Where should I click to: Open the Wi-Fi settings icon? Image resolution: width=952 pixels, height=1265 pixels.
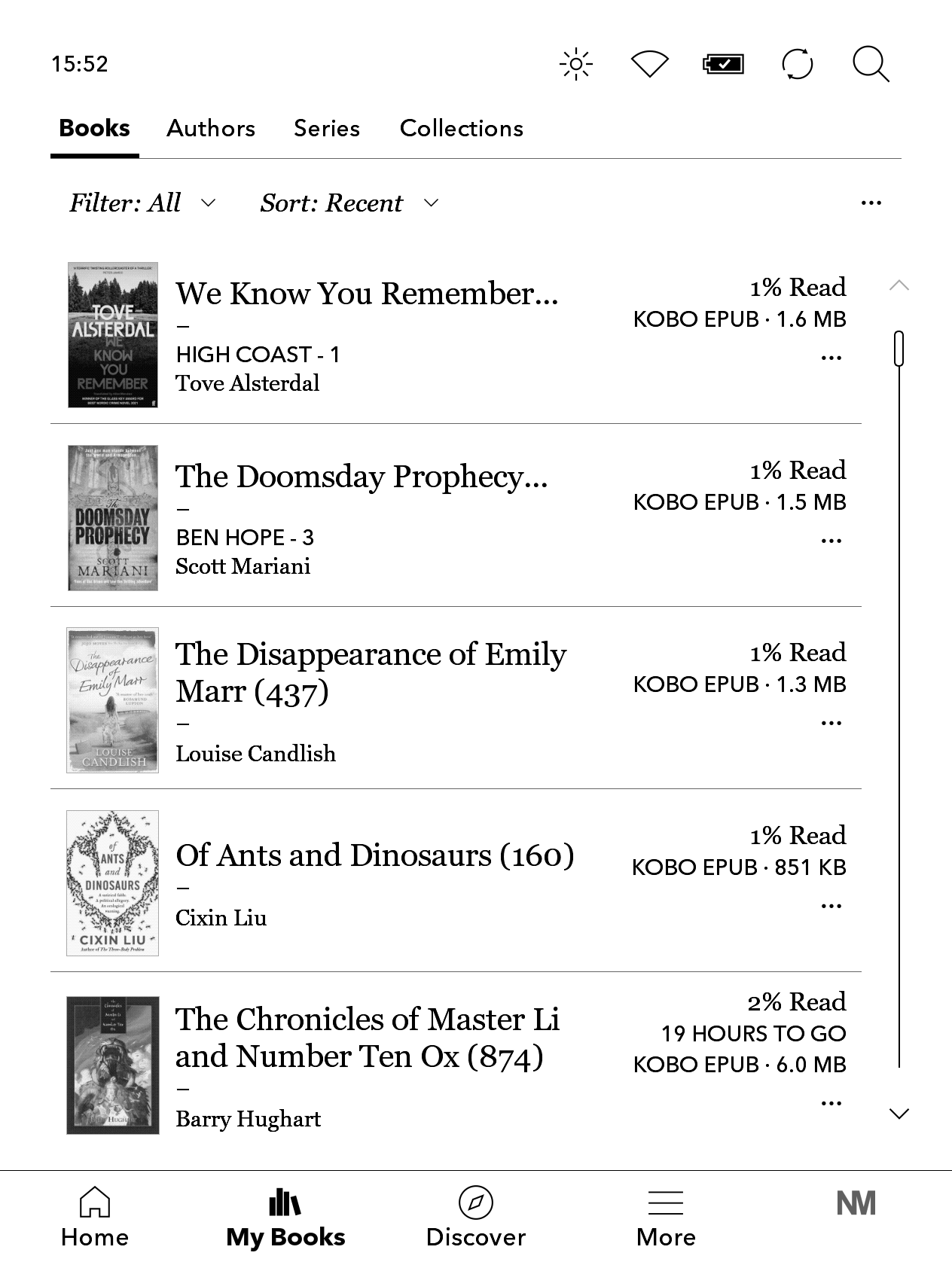coord(649,64)
